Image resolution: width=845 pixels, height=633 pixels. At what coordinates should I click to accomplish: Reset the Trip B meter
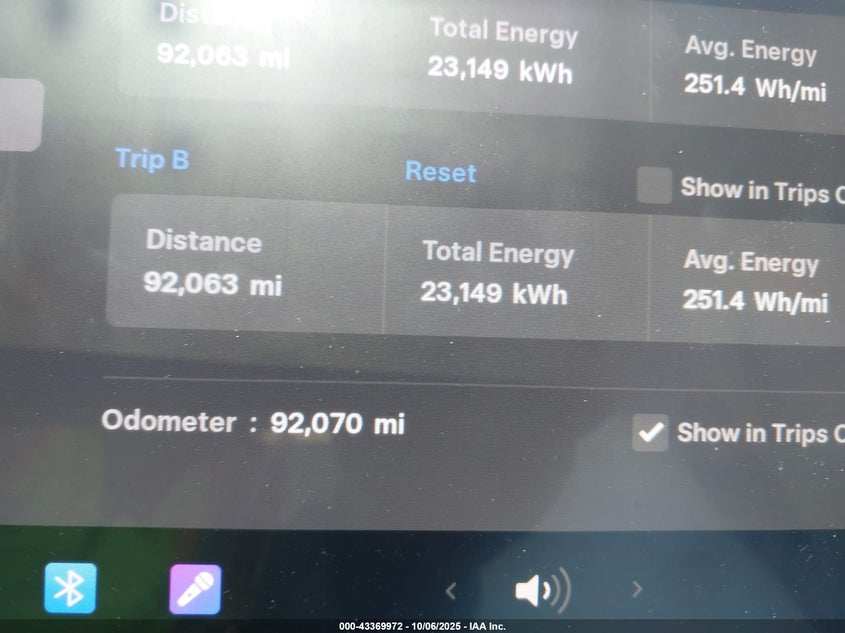click(440, 172)
